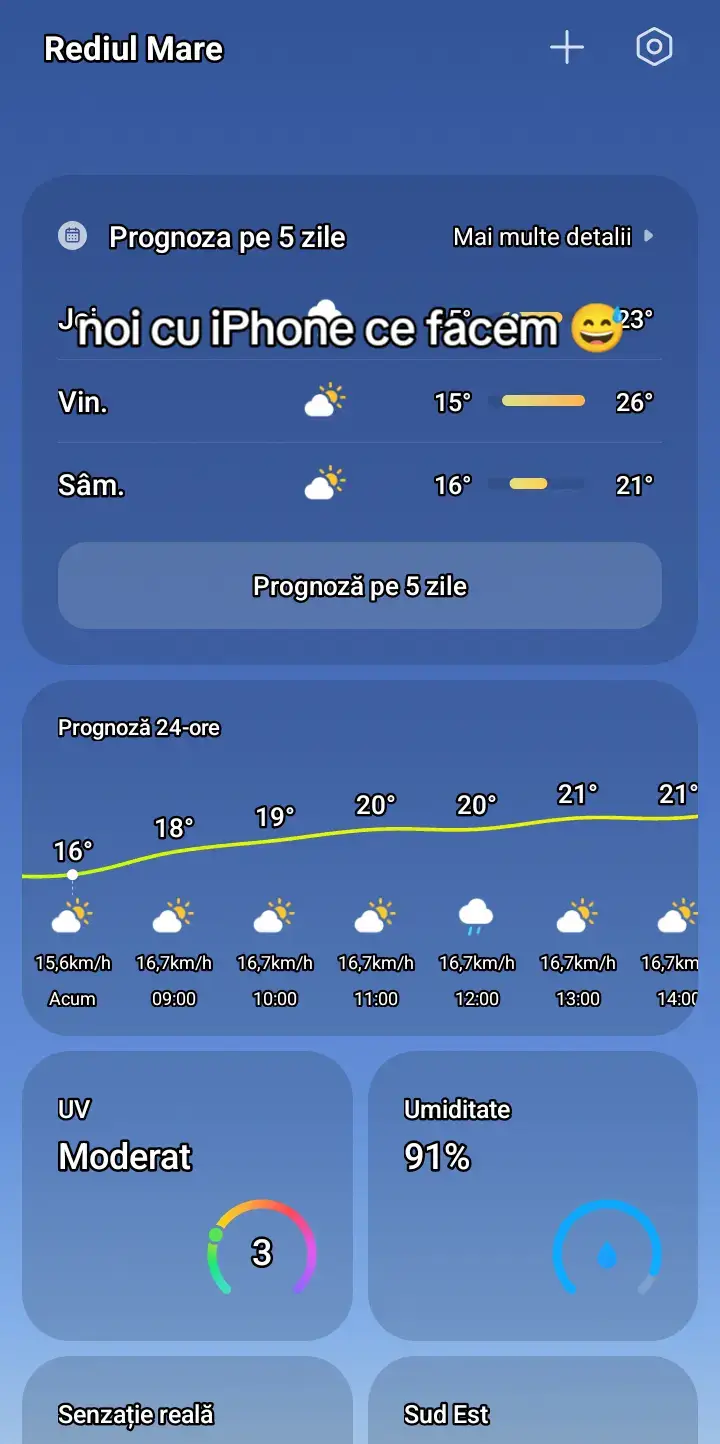Open the Sâm. forecast row

click(x=360, y=485)
